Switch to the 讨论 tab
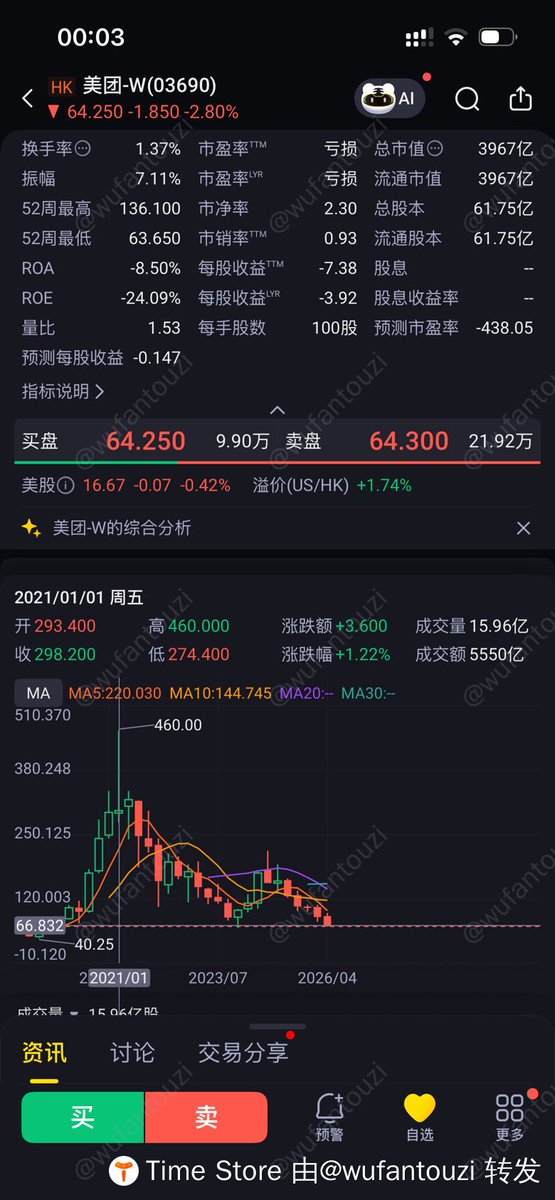This screenshot has height=1200, width=555. click(132, 1052)
